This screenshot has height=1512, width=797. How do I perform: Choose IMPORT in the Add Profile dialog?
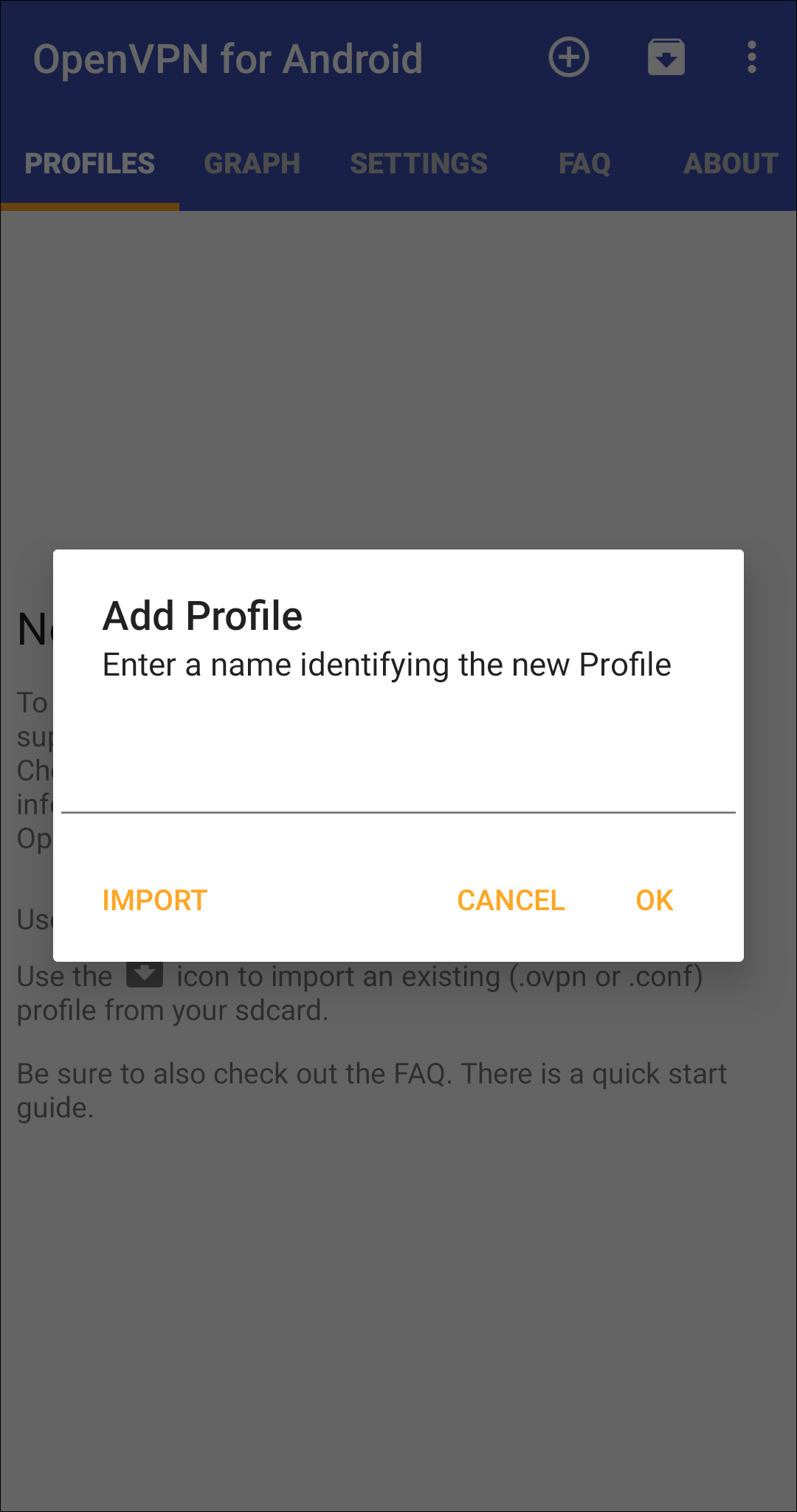coord(155,900)
